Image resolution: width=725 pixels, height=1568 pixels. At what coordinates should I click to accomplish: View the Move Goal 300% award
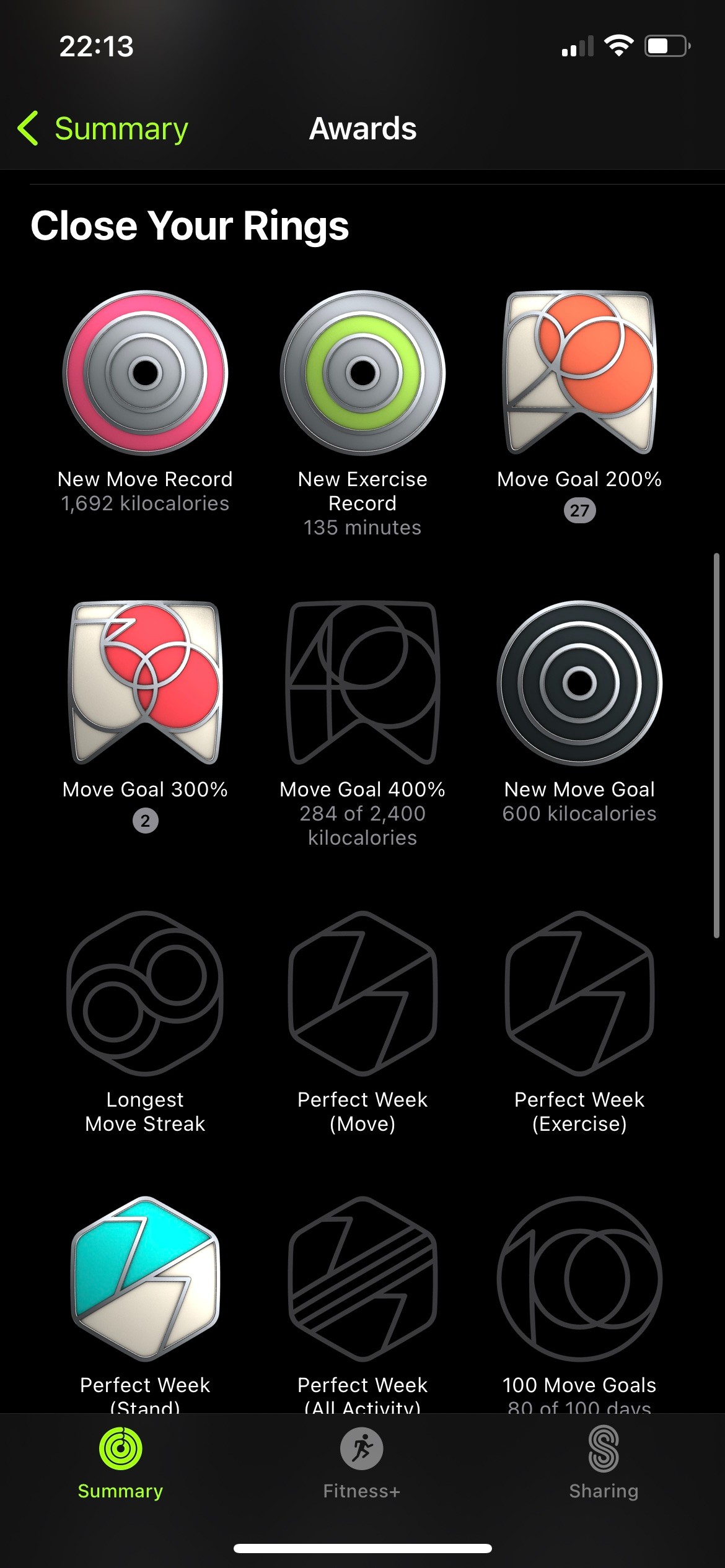click(145, 683)
